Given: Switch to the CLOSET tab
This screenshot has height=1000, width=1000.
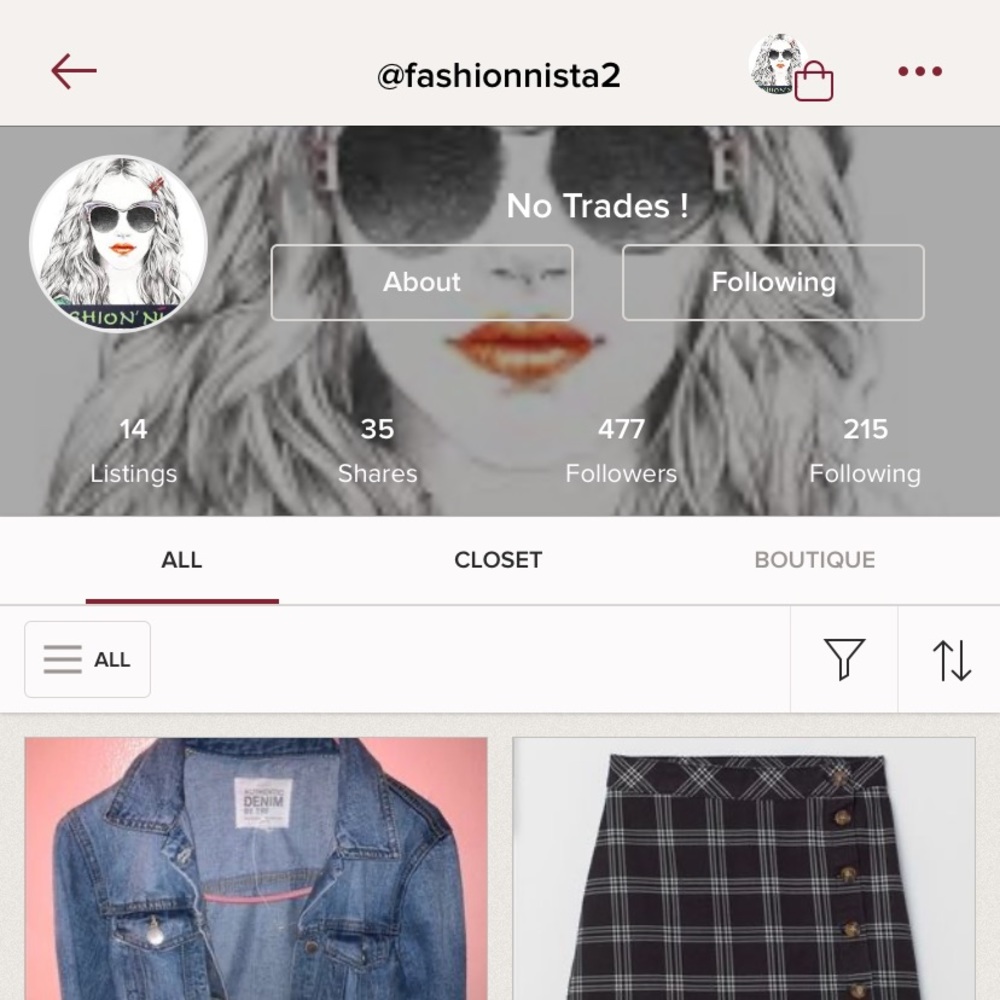Looking at the screenshot, I should 498,561.
